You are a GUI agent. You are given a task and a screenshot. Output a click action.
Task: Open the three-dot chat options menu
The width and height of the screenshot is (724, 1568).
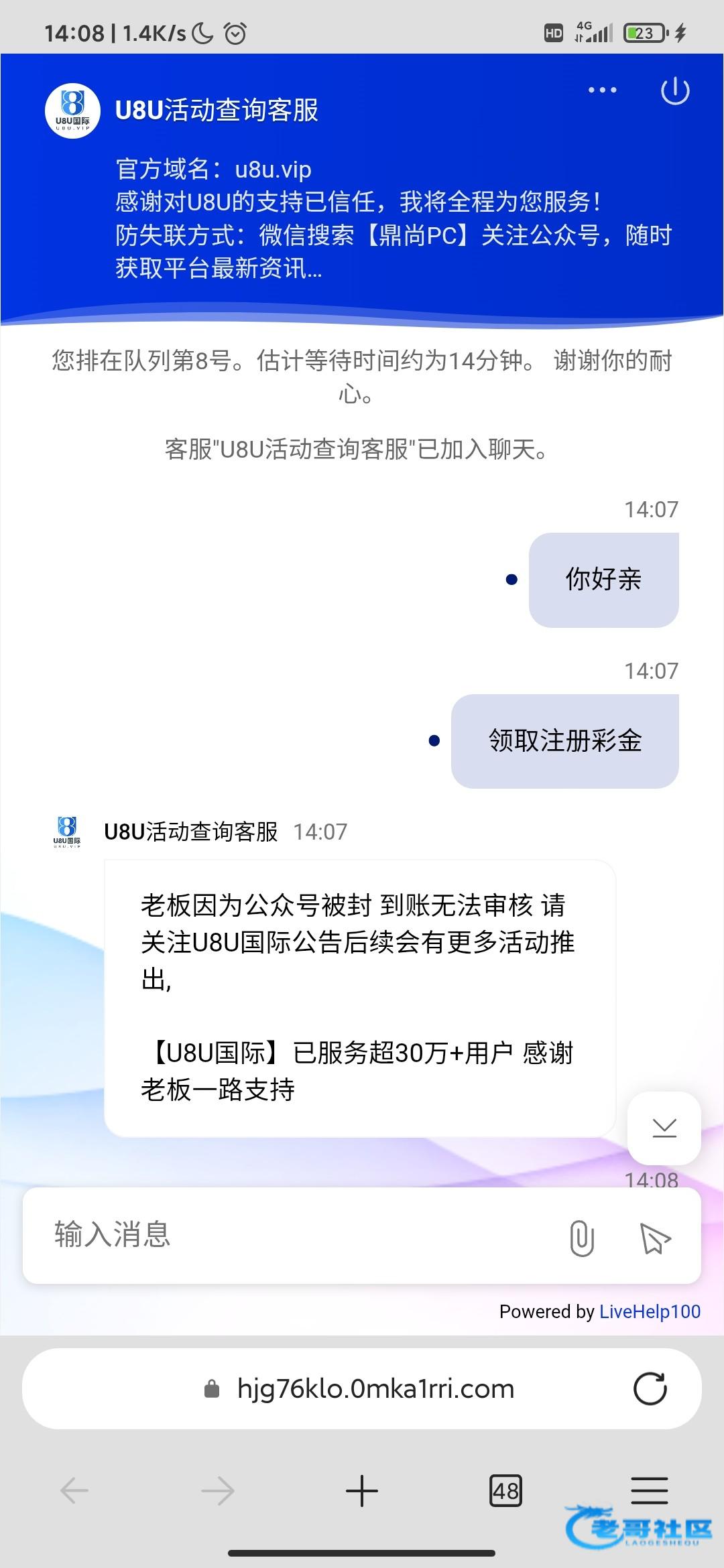602,90
